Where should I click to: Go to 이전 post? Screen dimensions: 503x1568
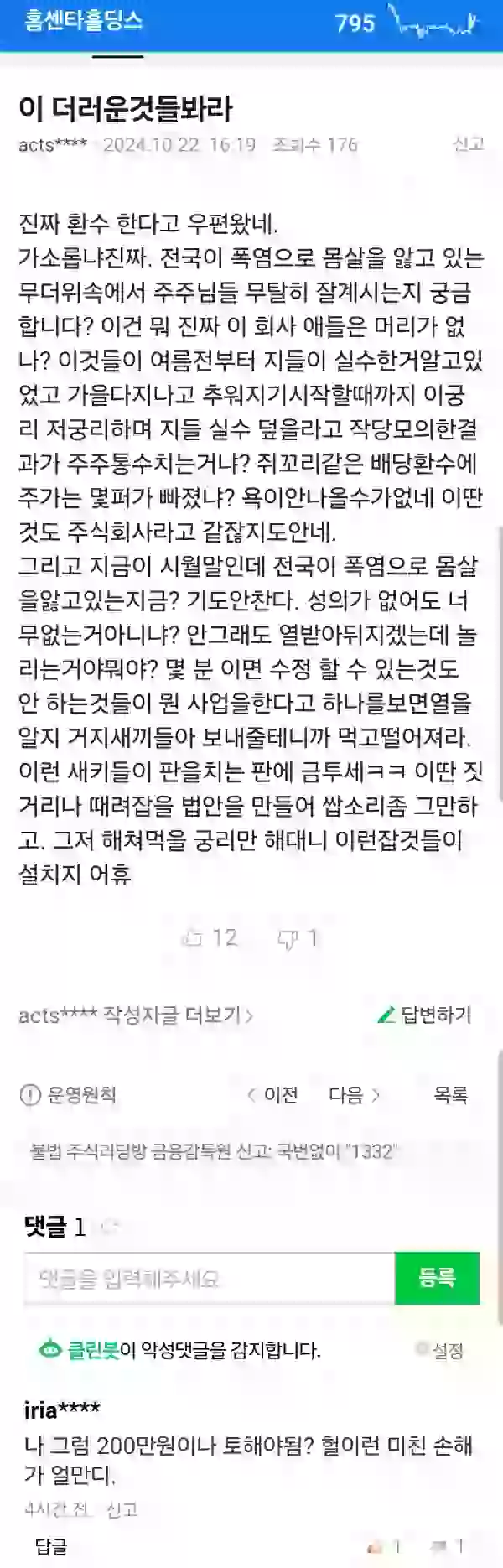coord(273,1094)
